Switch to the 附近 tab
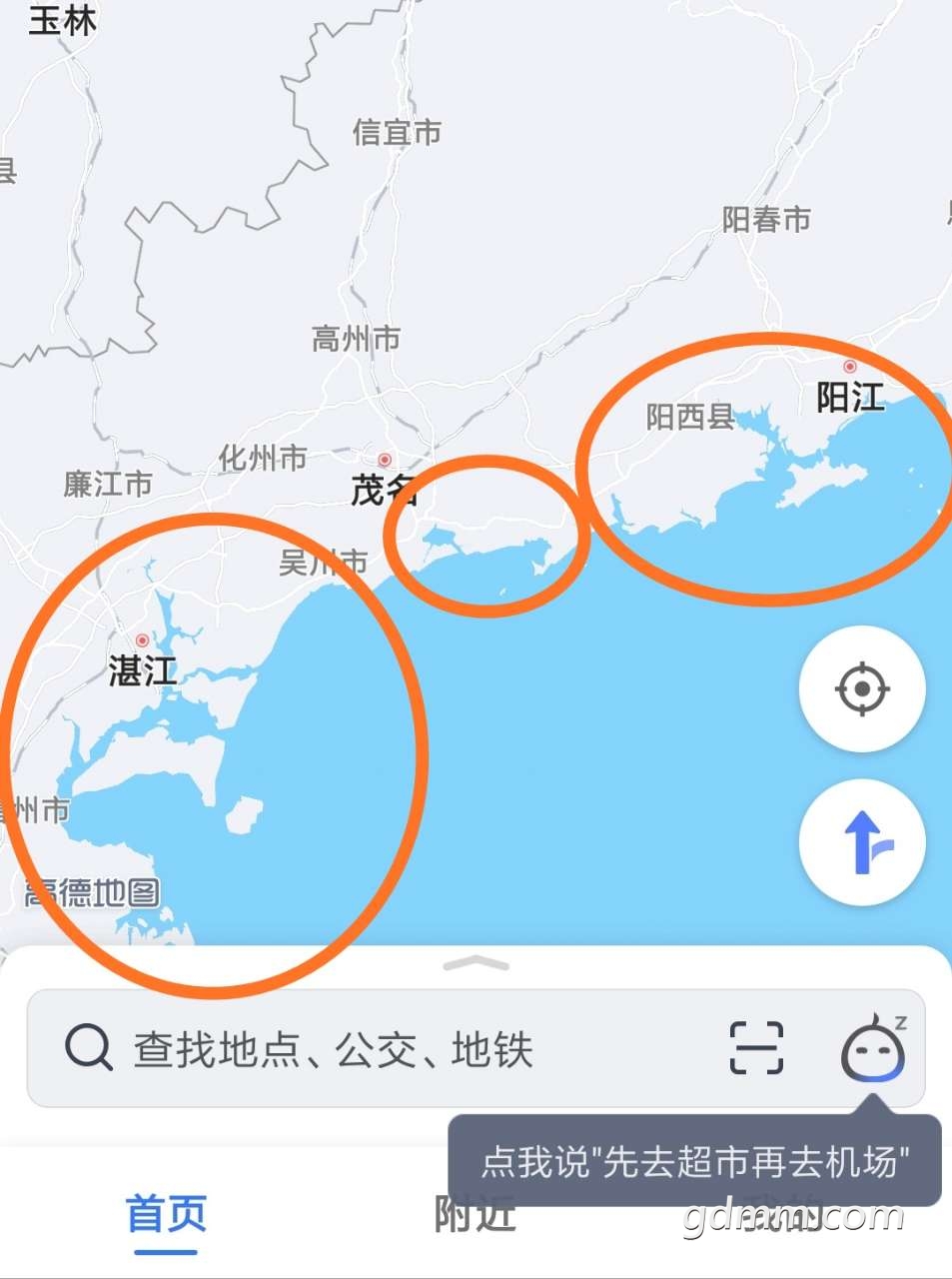 (475, 1214)
